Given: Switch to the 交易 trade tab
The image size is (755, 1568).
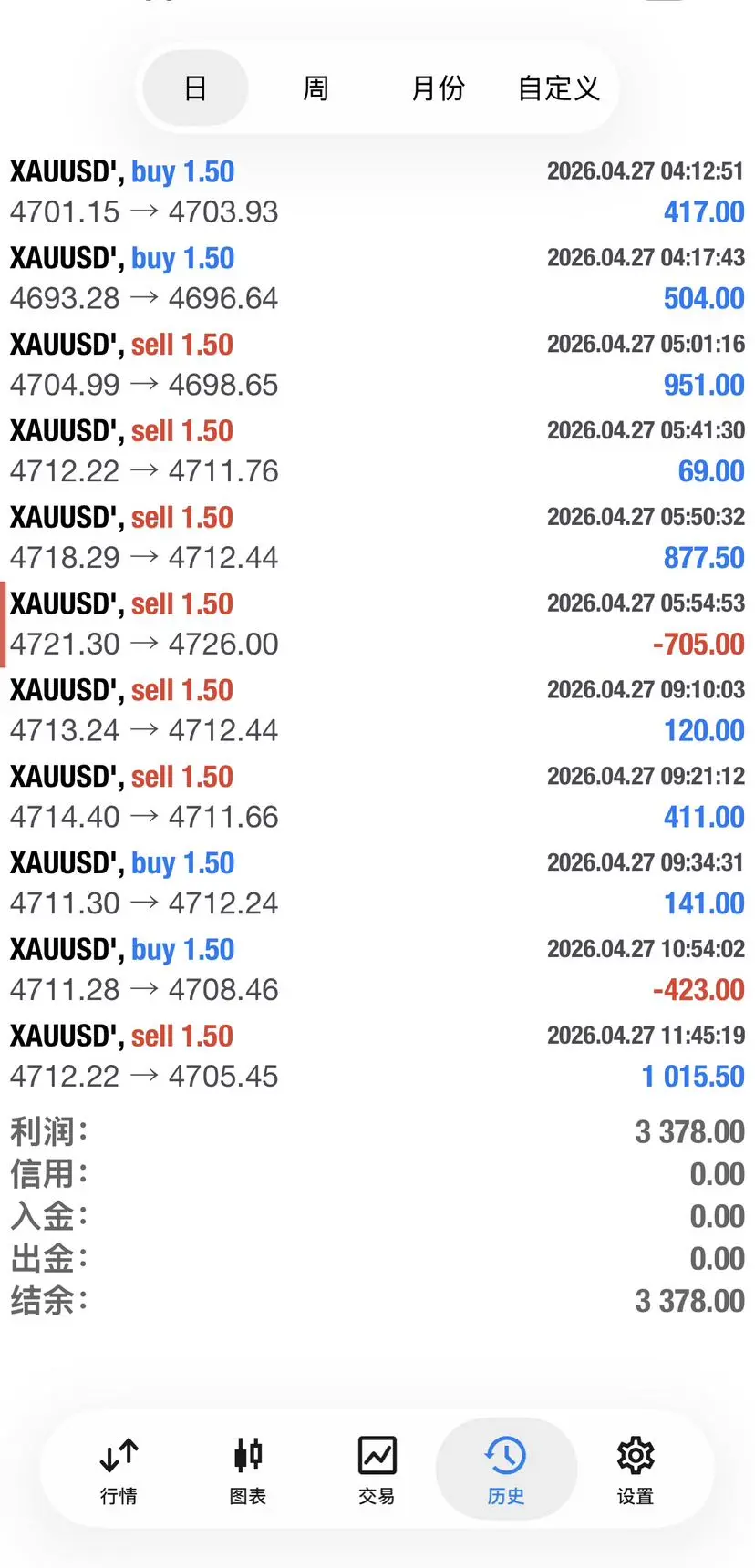Looking at the screenshot, I should (x=377, y=1469).
